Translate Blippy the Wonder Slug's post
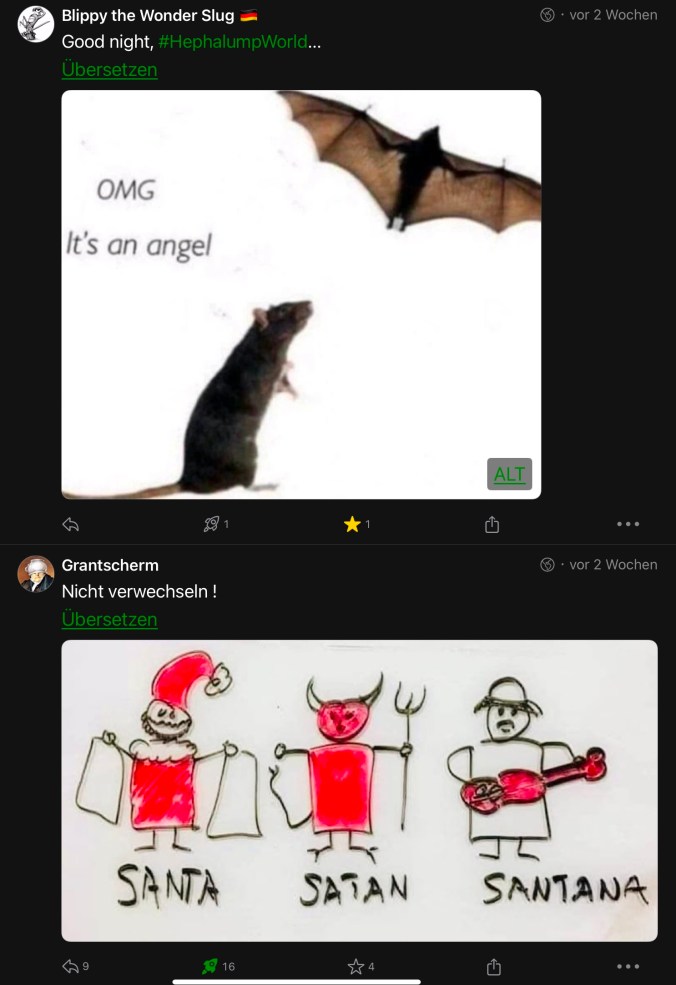The width and height of the screenshot is (676, 985). point(109,69)
